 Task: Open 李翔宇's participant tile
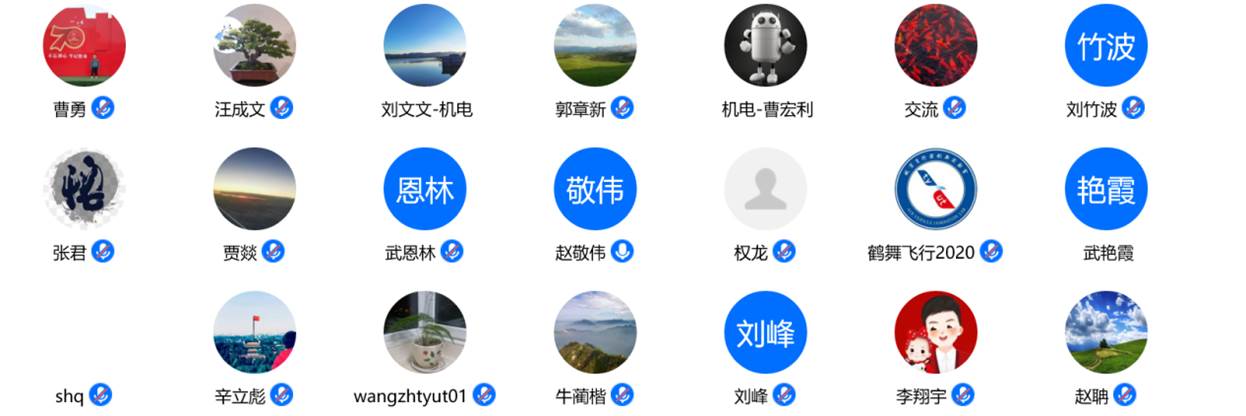pos(936,332)
